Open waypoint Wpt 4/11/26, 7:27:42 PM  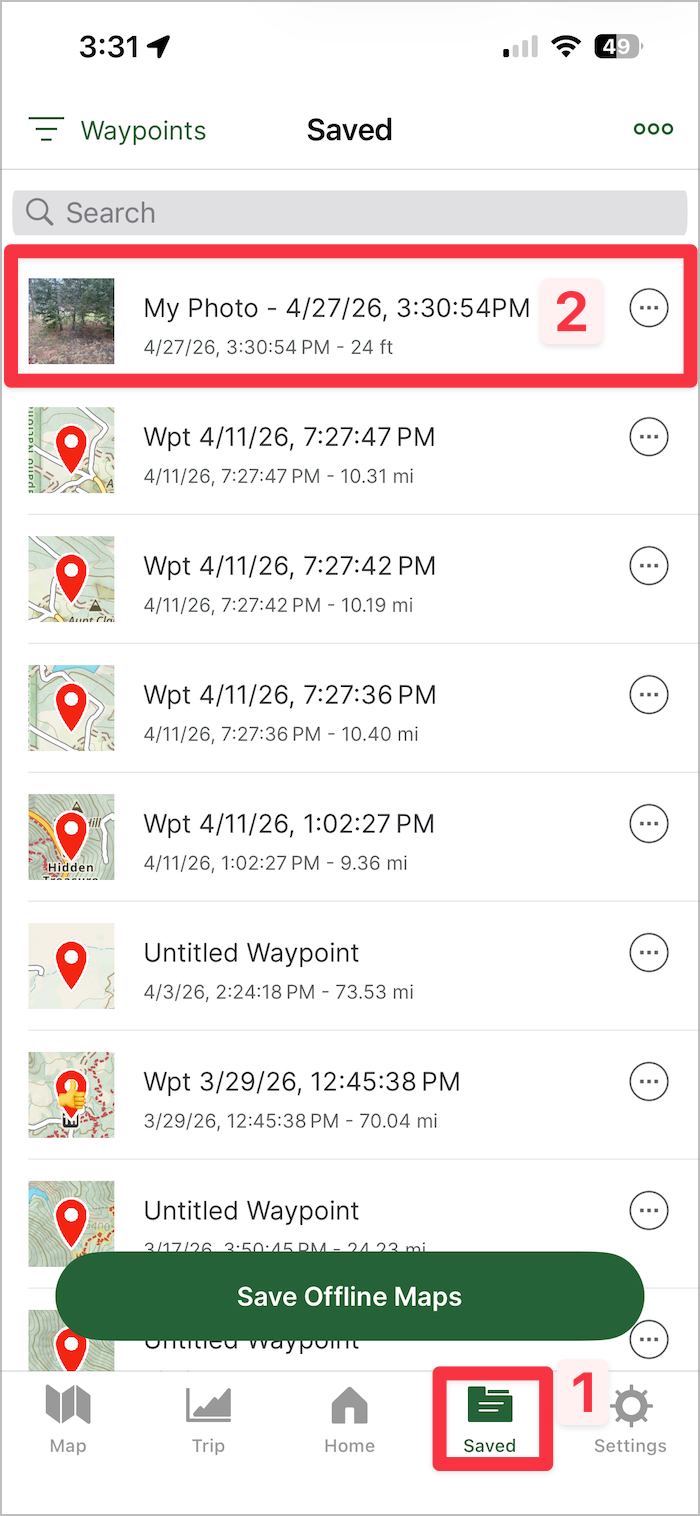(290, 580)
